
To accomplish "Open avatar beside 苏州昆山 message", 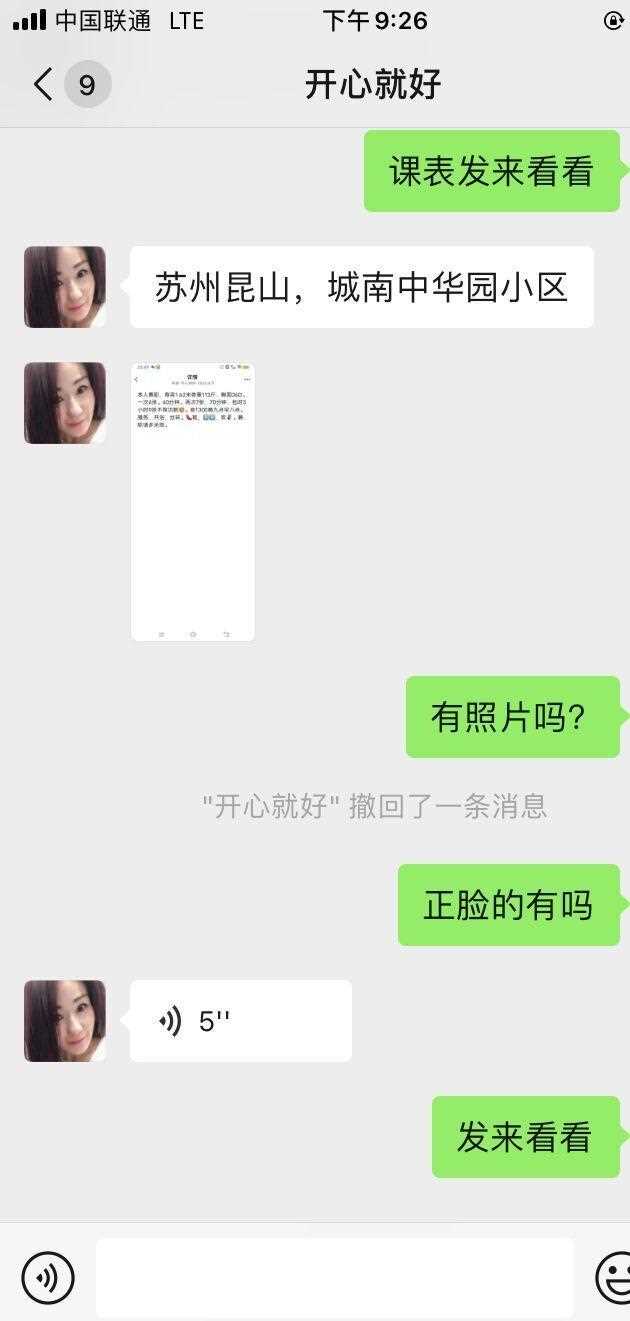I will coord(65,287).
